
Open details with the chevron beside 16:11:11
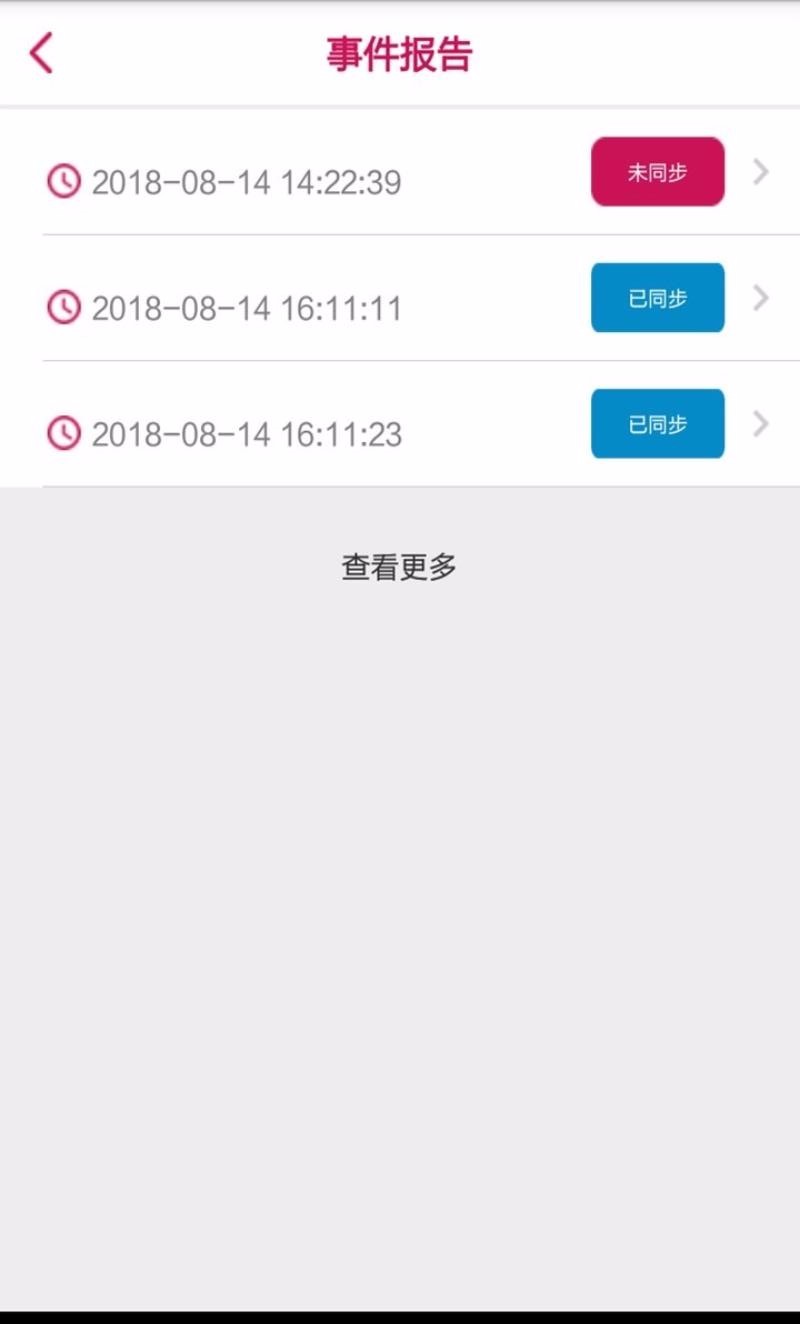761,298
